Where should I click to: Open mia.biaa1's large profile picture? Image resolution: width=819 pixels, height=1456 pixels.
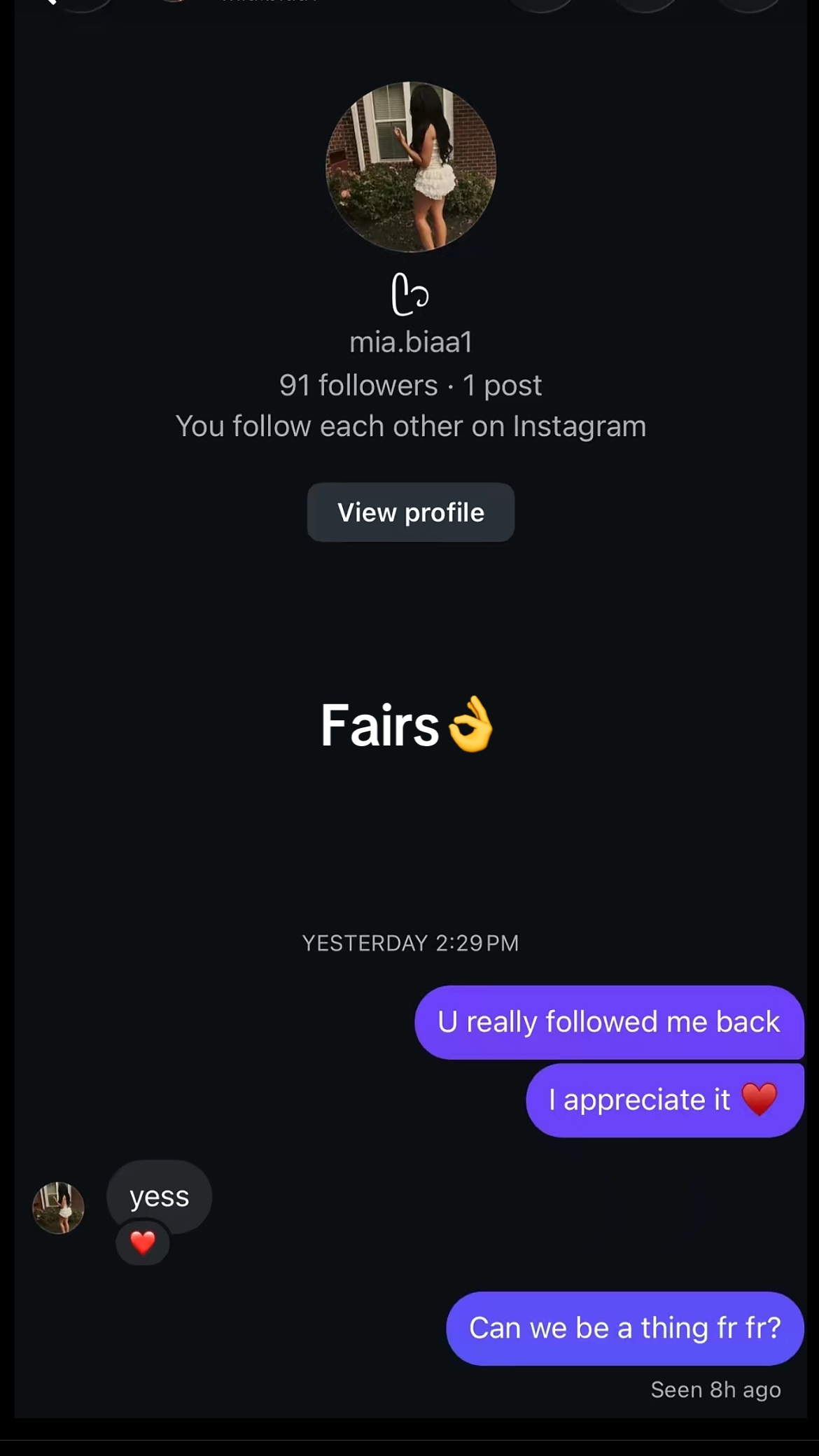[411, 167]
